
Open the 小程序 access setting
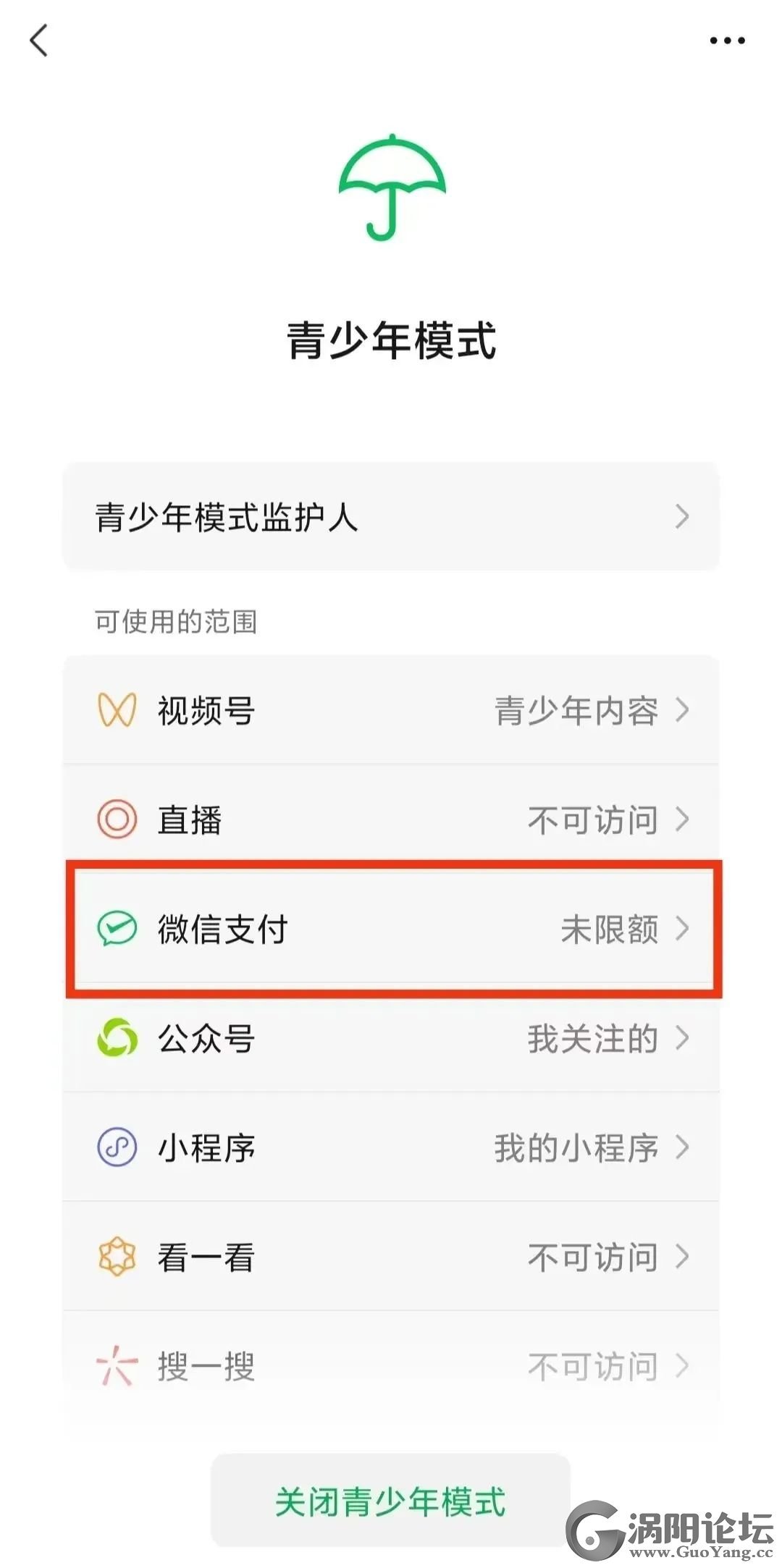pyautogui.click(x=391, y=1147)
